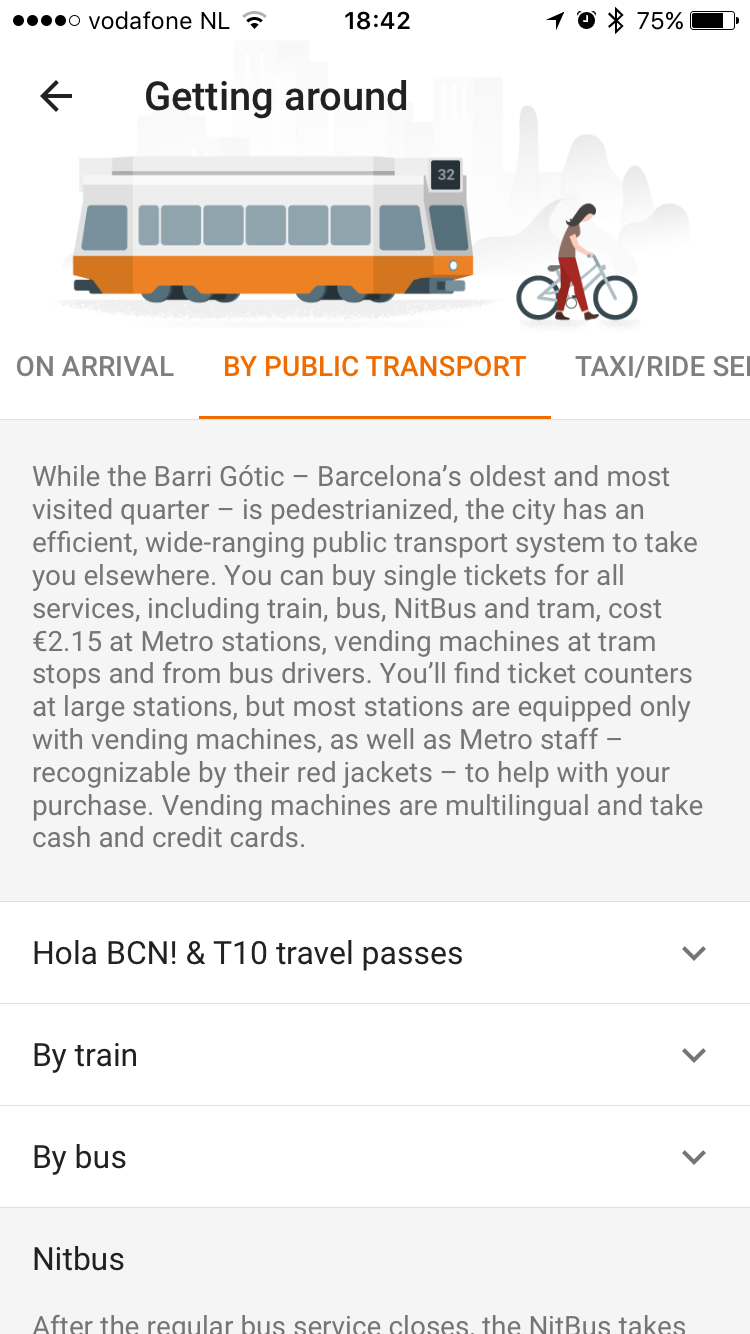The width and height of the screenshot is (750, 1334).
Task: Select the By Public Transport tab
Action: (x=375, y=367)
